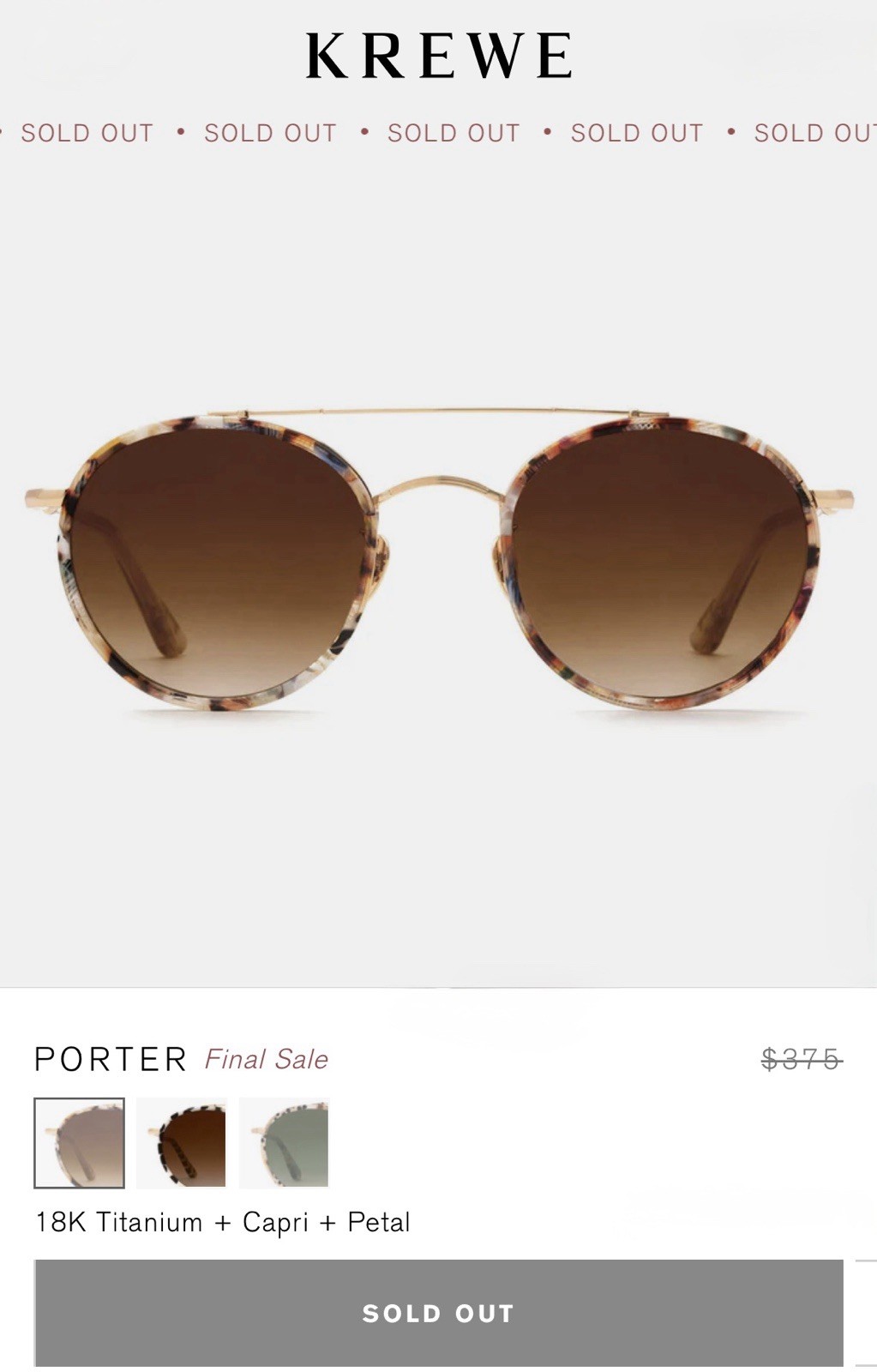Open the Porter sunglasses product image
Screen dimensions: 877x1372
coord(438,562)
